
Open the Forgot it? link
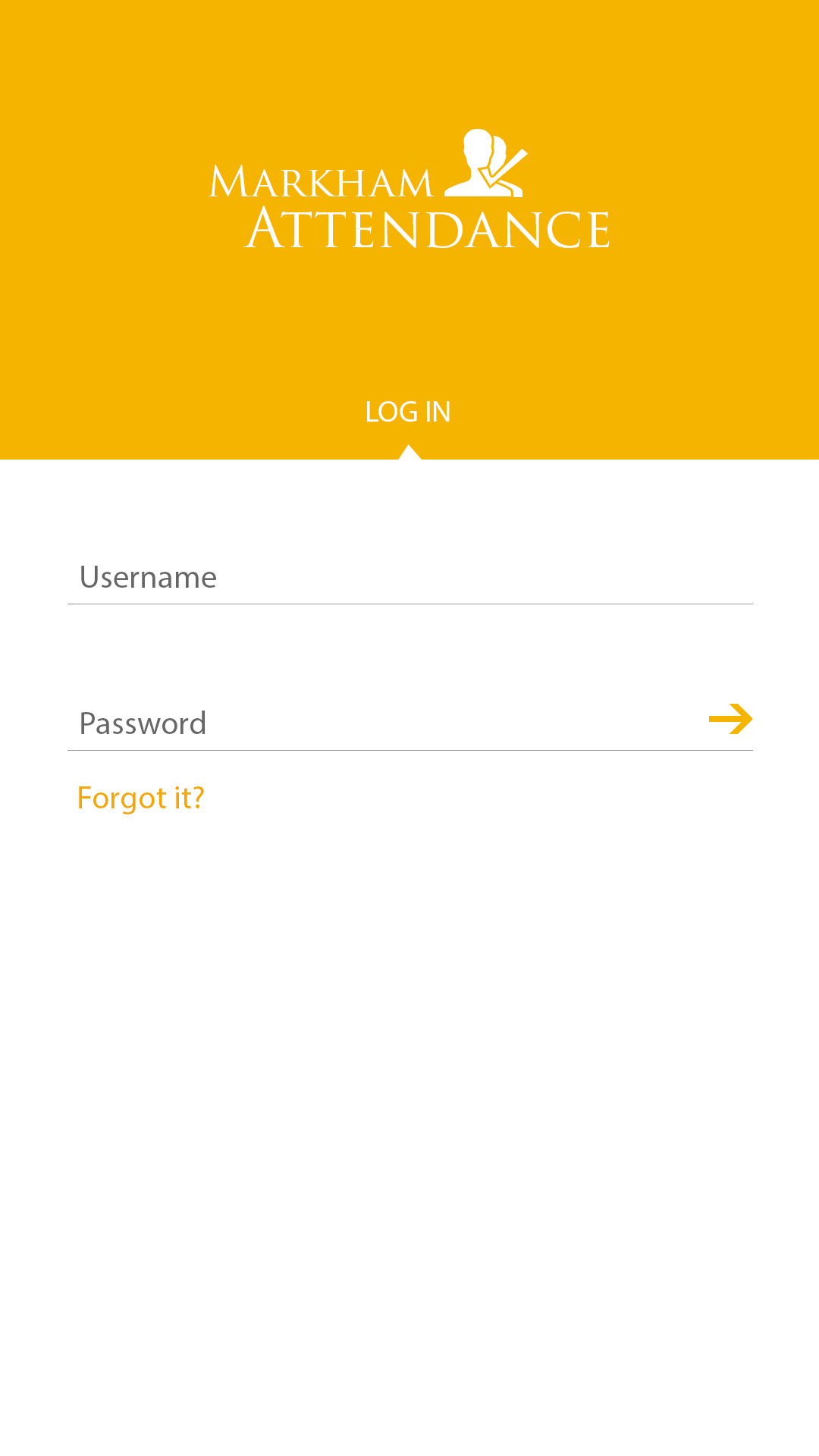tap(141, 798)
